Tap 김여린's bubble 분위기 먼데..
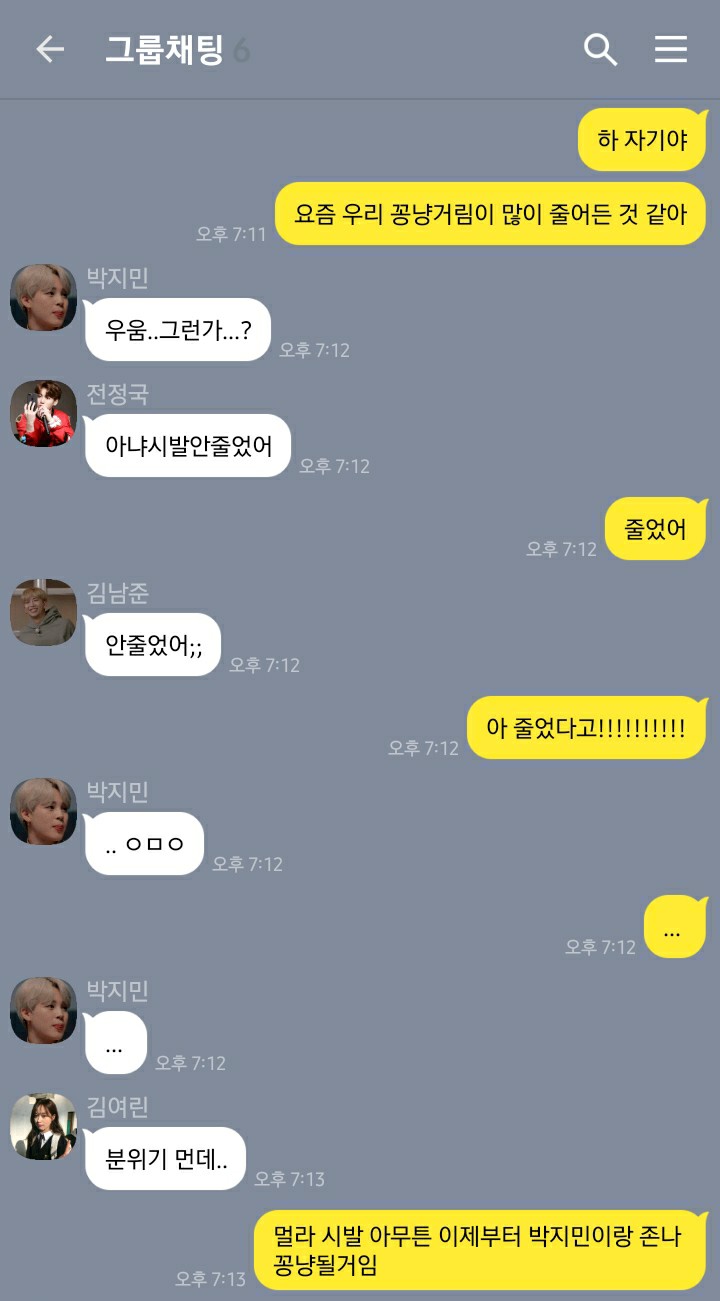This screenshot has height=1301, width=720. (x=165, y=1158)
